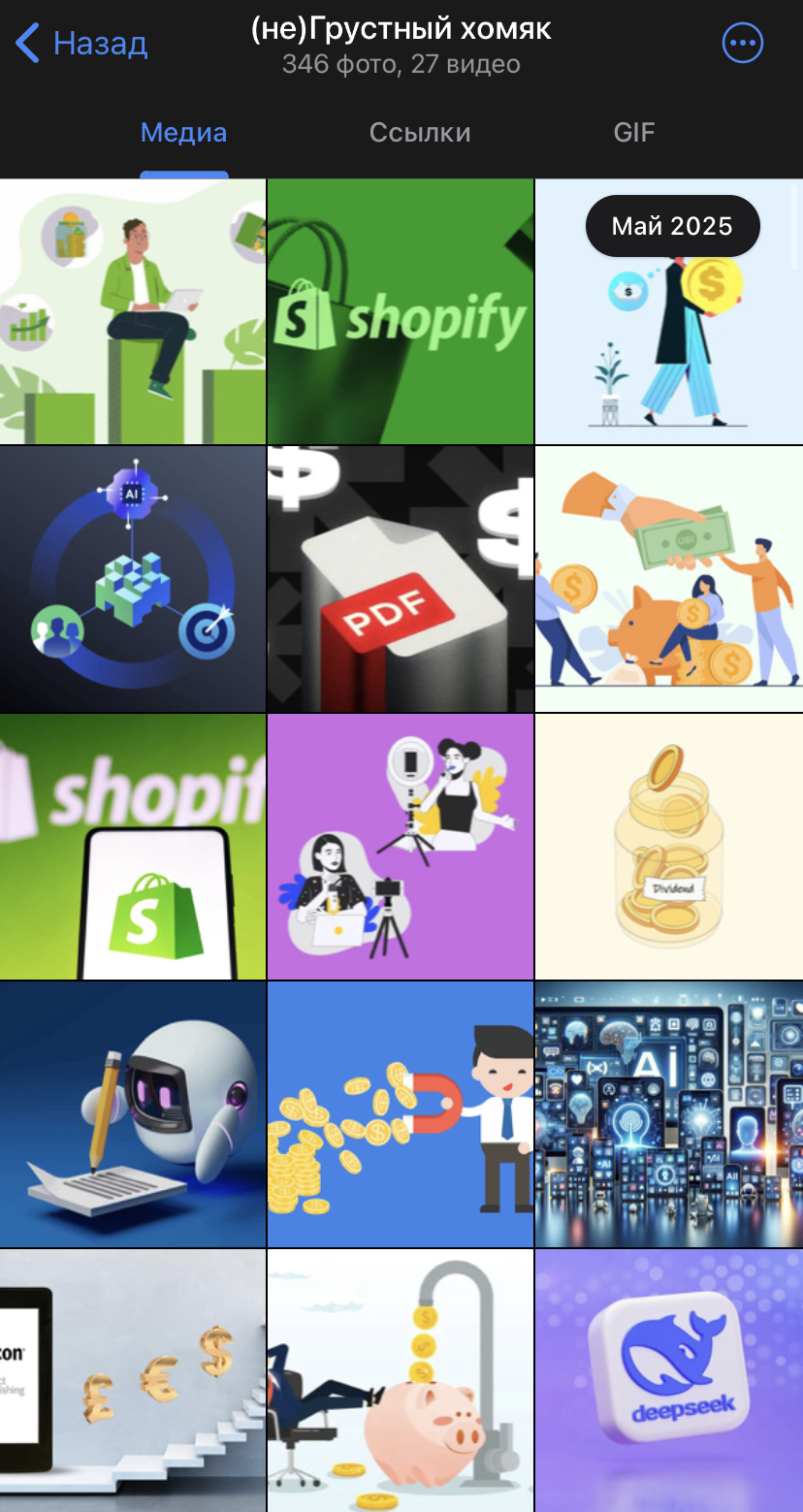
Task: Select the Медиа tab
Action: click(183, 133)
